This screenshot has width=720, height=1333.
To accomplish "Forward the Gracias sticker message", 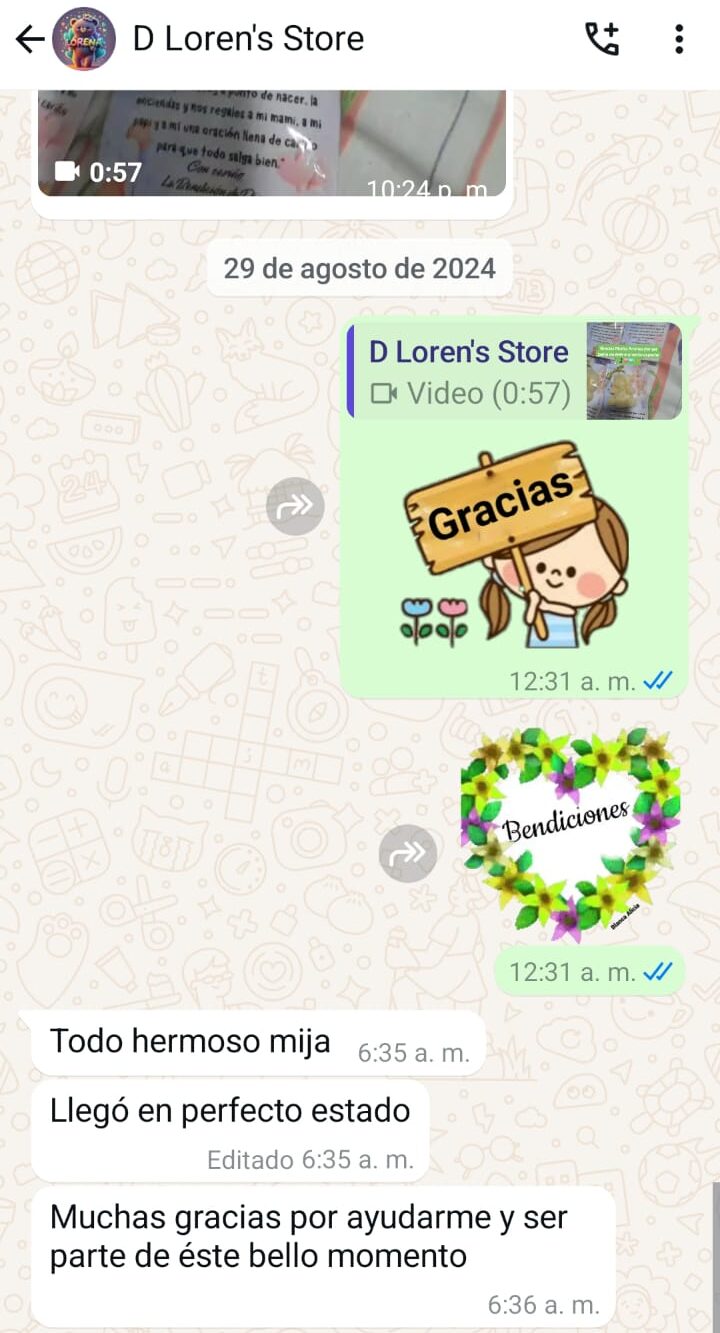I will click(x=295, y=506).
